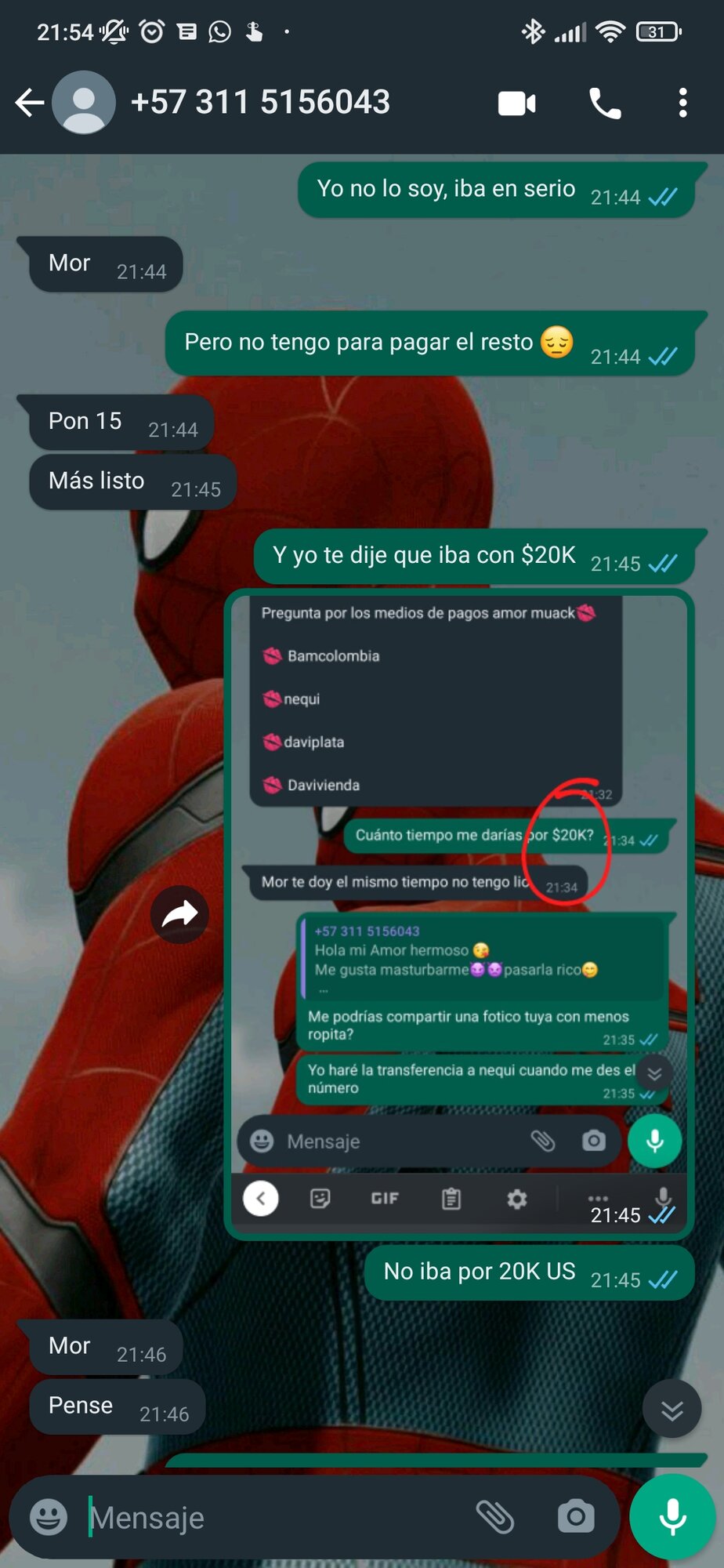Record a voice message
The width and height of the screenshot is (724, 1568).
(672, 1517)
